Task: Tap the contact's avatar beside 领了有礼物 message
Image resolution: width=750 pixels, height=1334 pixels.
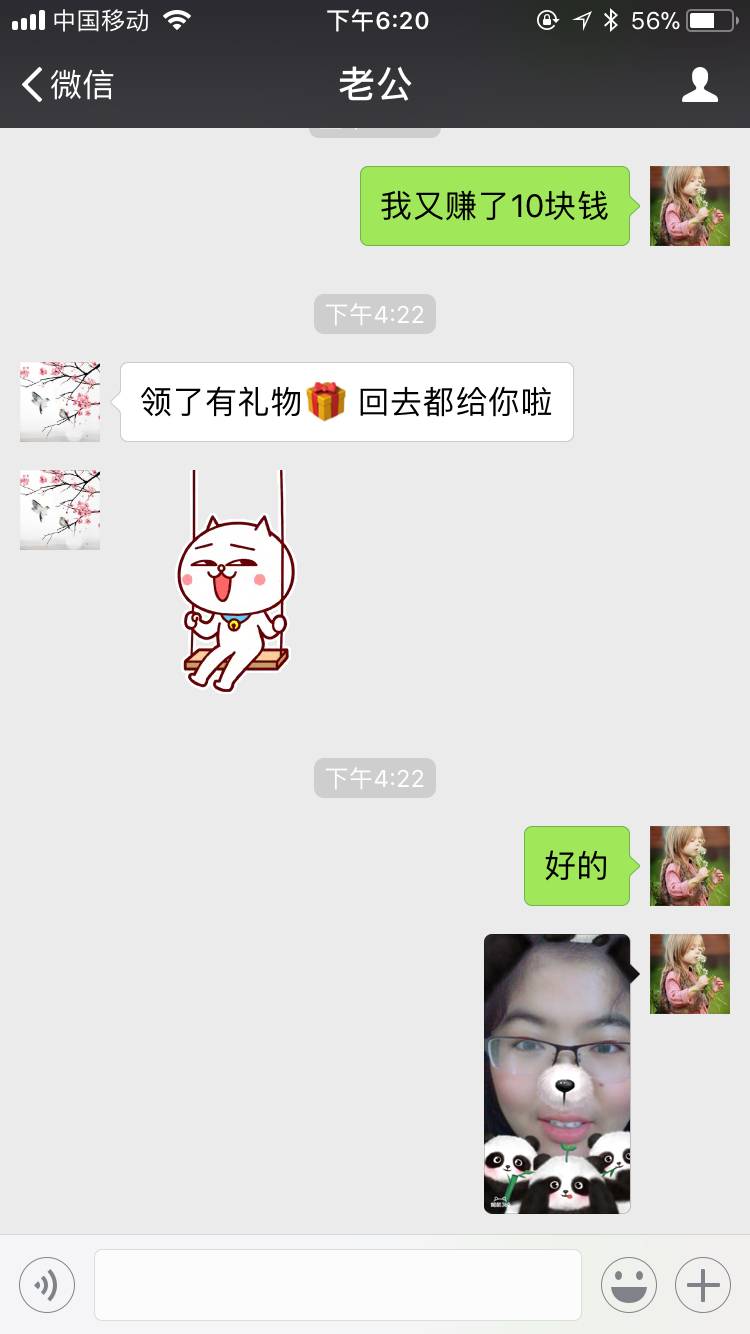Action: [60, 402]
